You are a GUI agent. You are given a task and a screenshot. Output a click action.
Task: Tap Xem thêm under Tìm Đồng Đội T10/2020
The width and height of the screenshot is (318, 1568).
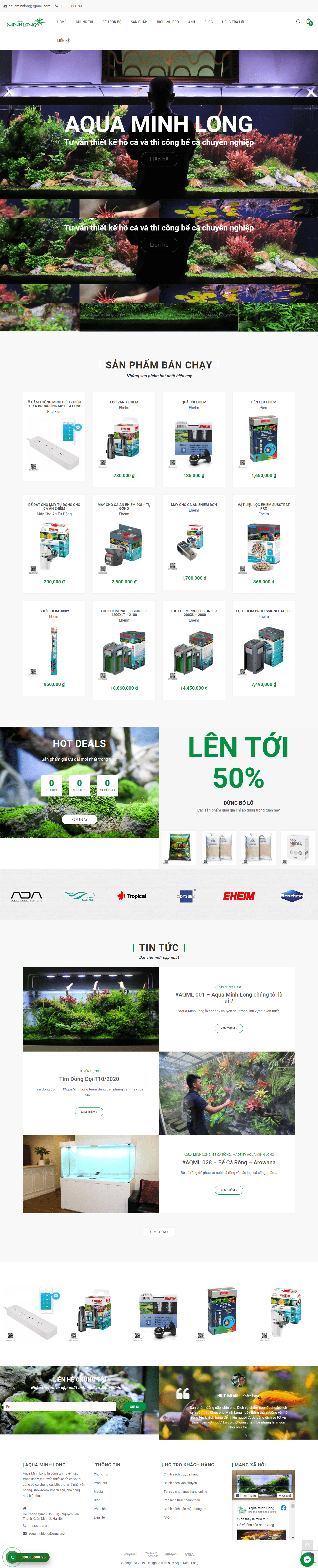(x=89, y=1111)
